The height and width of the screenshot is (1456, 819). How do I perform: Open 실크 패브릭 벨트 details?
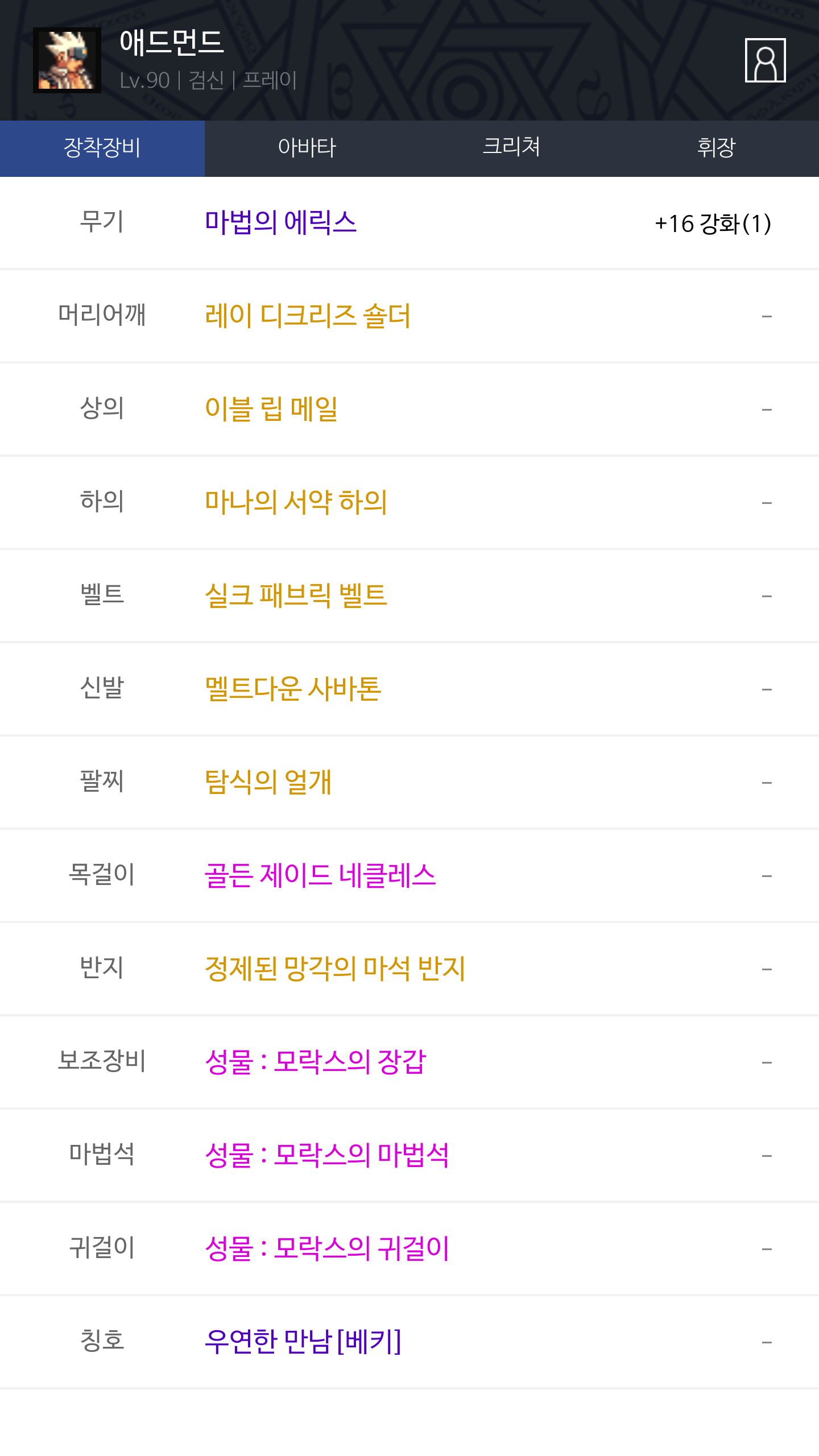296,595
